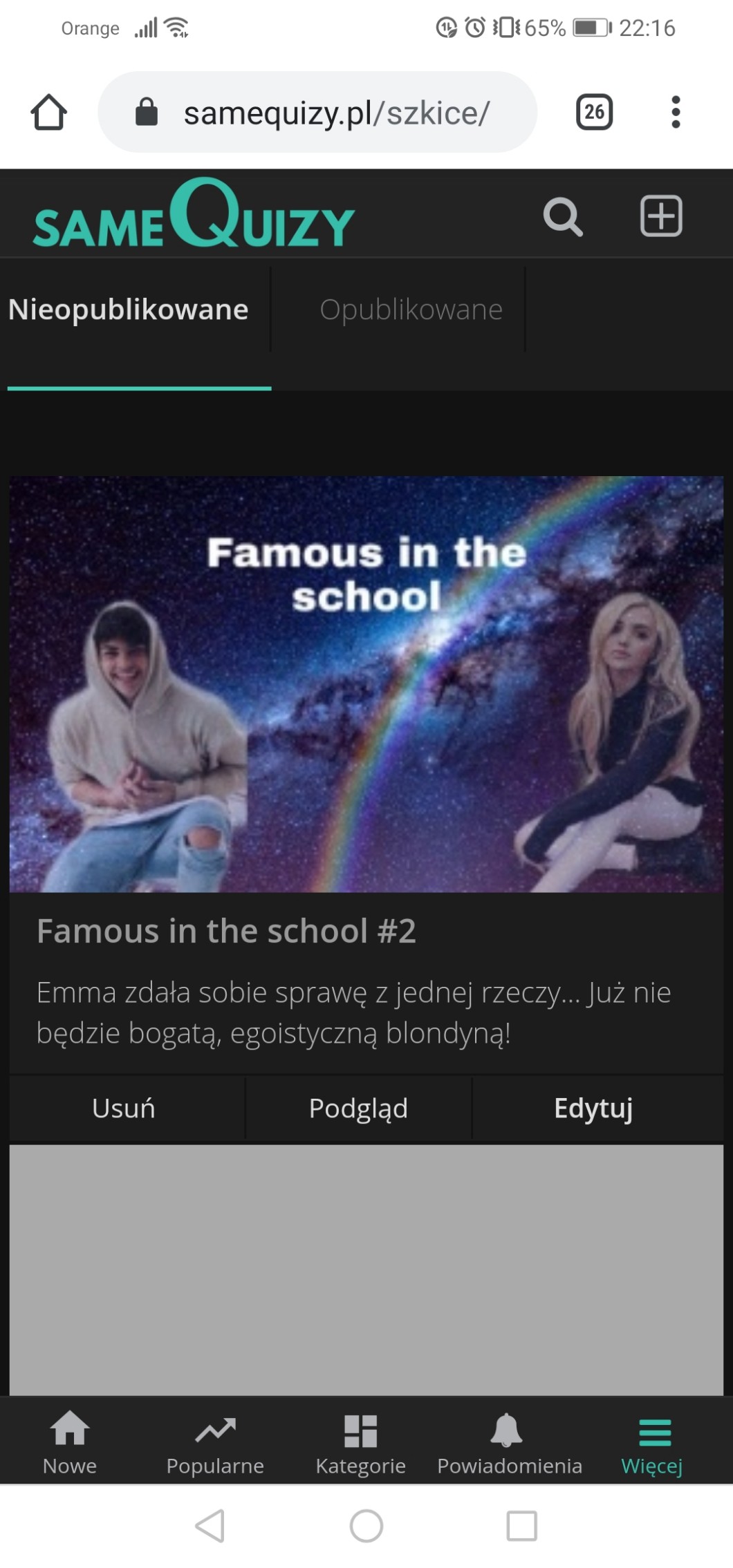Open the browser tab switcher
This screenshot has width=733, height=1568.
(594, 112)
